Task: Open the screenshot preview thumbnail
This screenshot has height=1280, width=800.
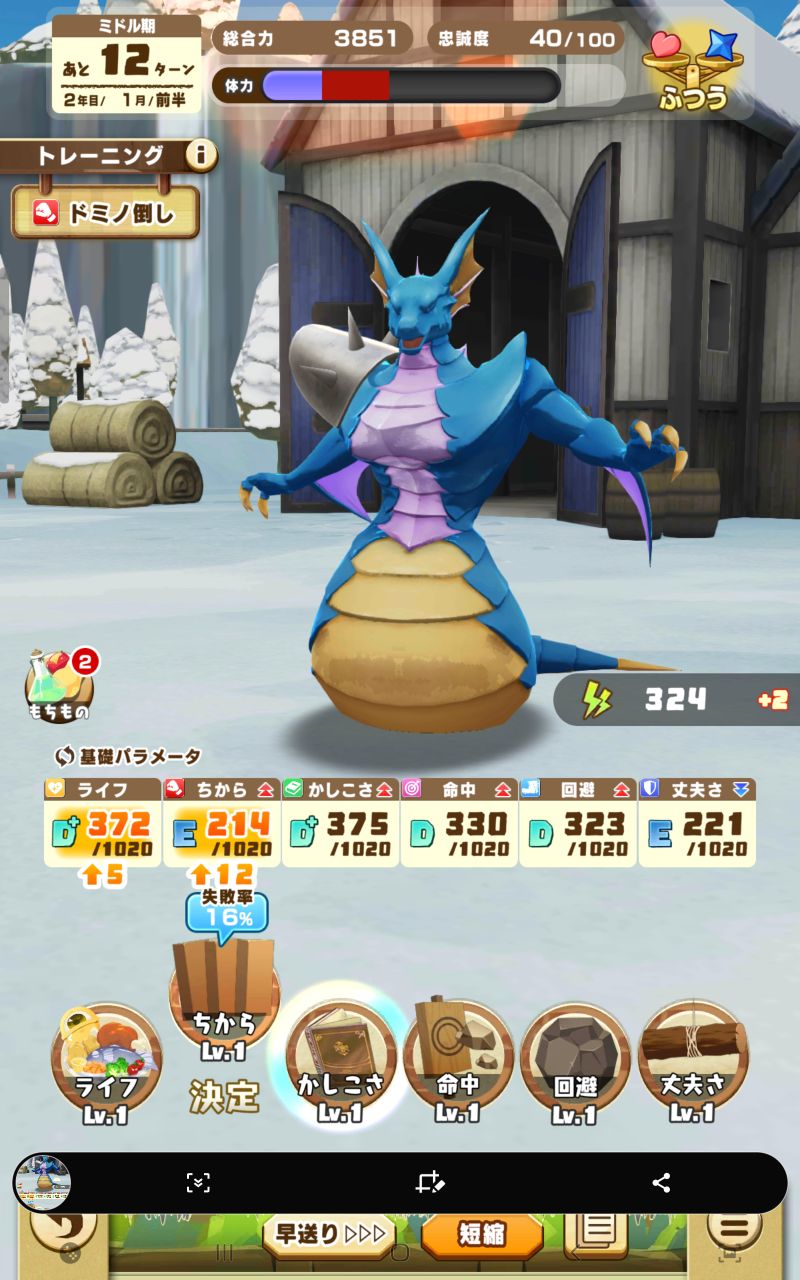Action: tap(44, 1183)
